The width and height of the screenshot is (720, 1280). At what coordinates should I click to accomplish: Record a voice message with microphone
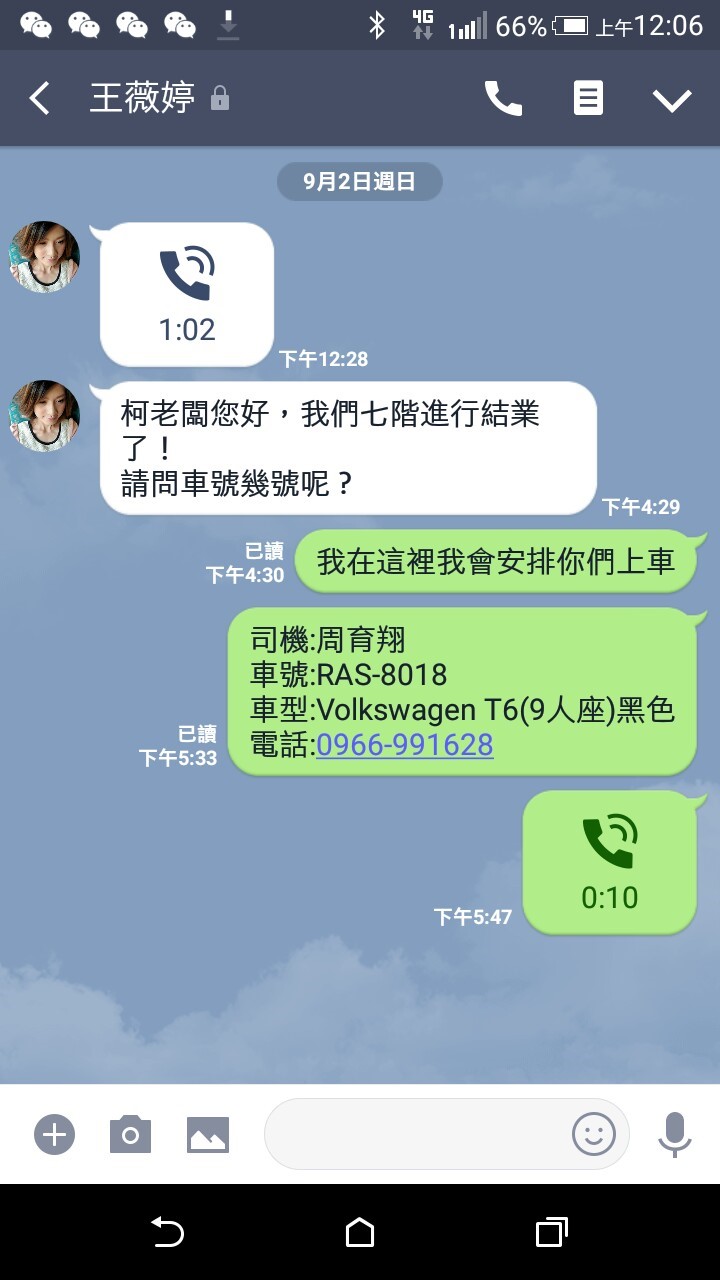pyautogui.click(x=675, y=1134)
